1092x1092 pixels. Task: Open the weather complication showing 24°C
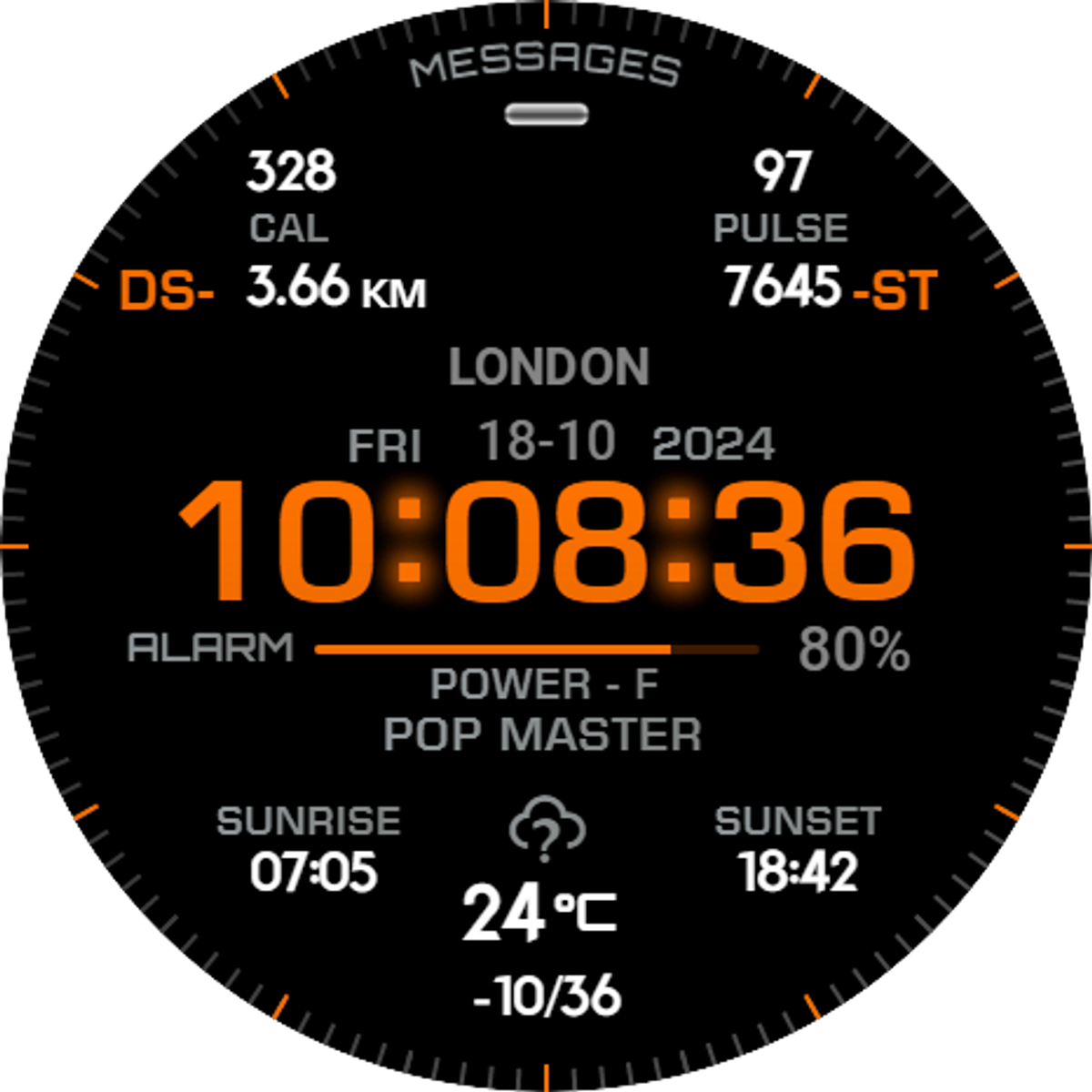[x=544, y=874]
